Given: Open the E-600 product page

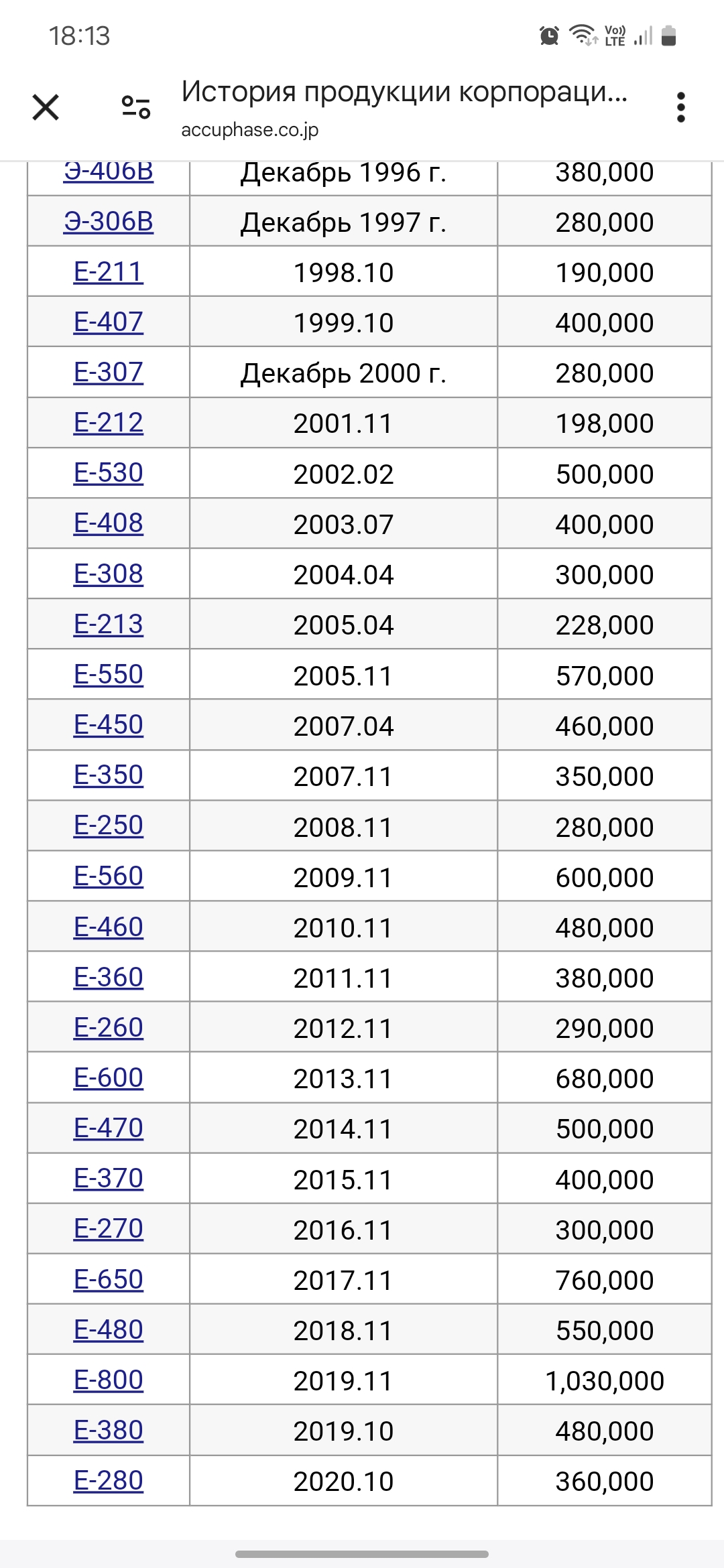Looking at the screenshot, I should (x=109, y=1077).
